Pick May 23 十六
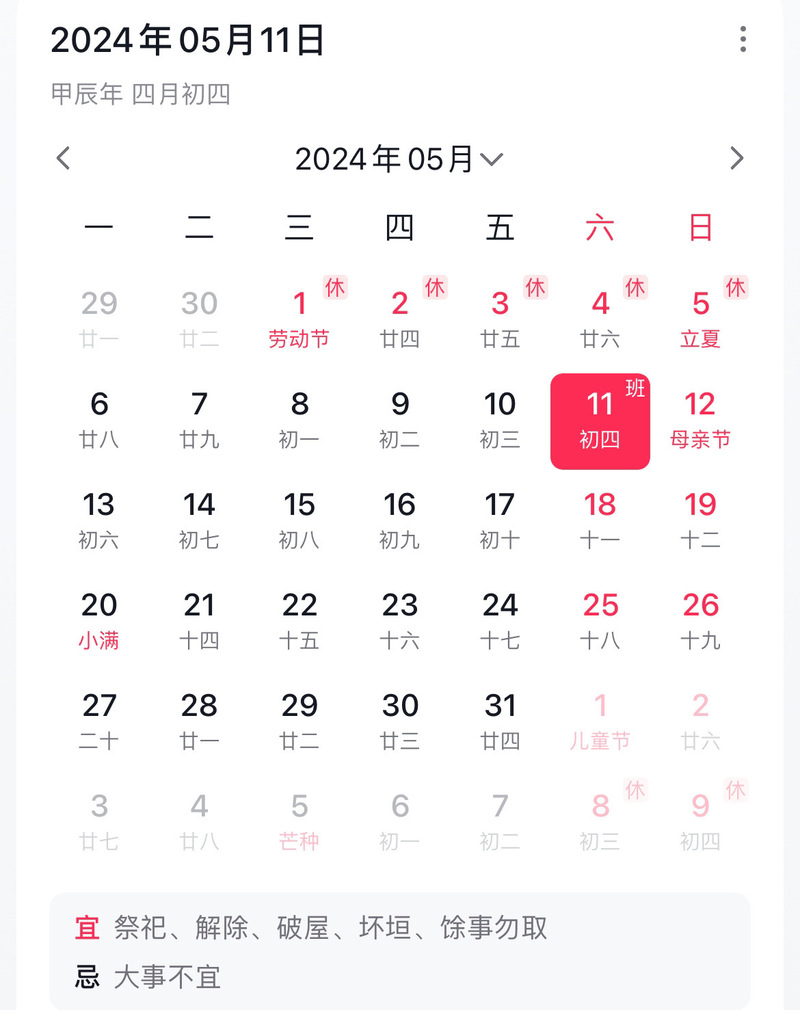The height and width of the screenshot is (1010, 800). click(399, 620)
